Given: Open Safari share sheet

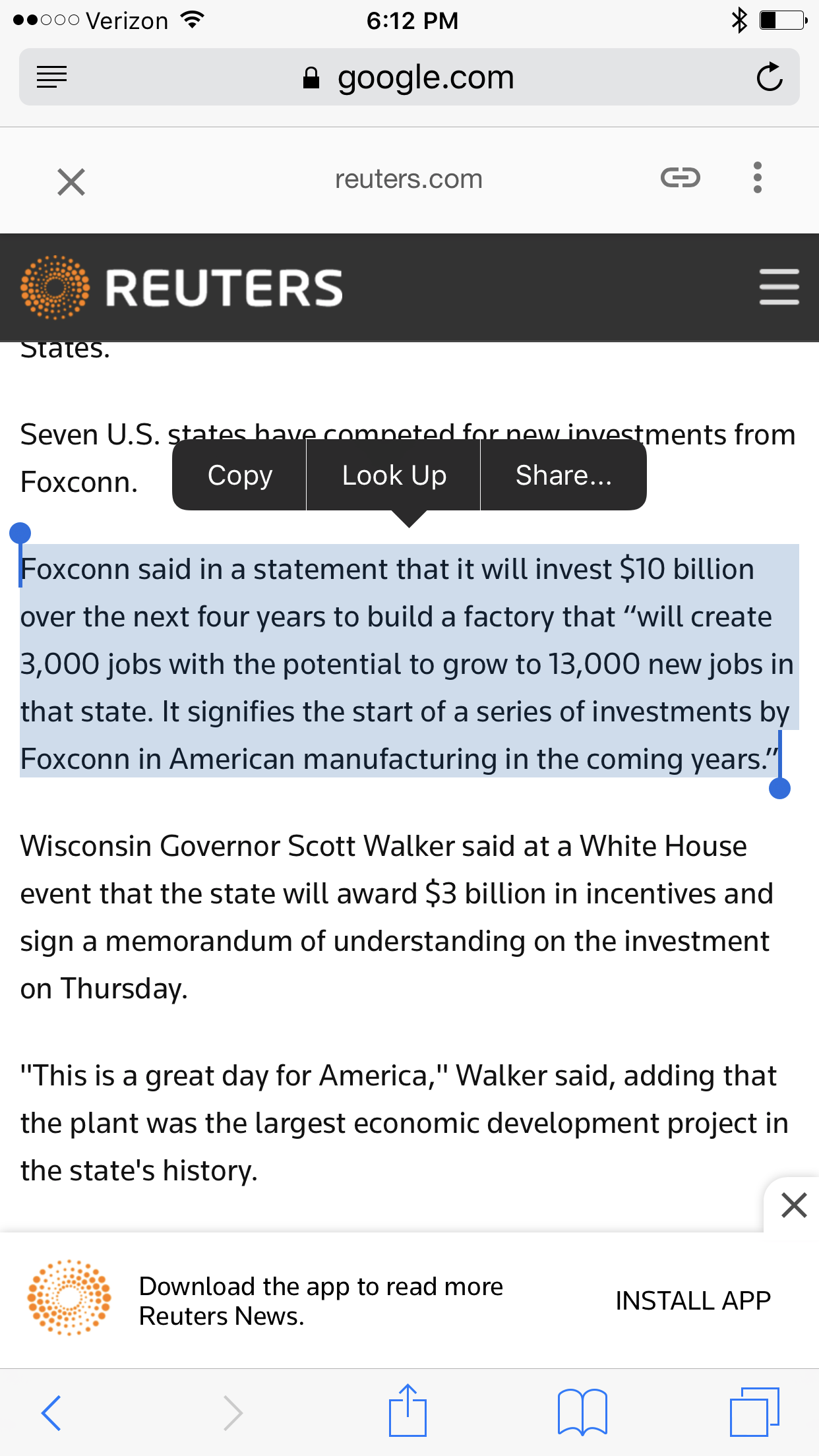Looking at the screenshot, I should pos(408,1410).
